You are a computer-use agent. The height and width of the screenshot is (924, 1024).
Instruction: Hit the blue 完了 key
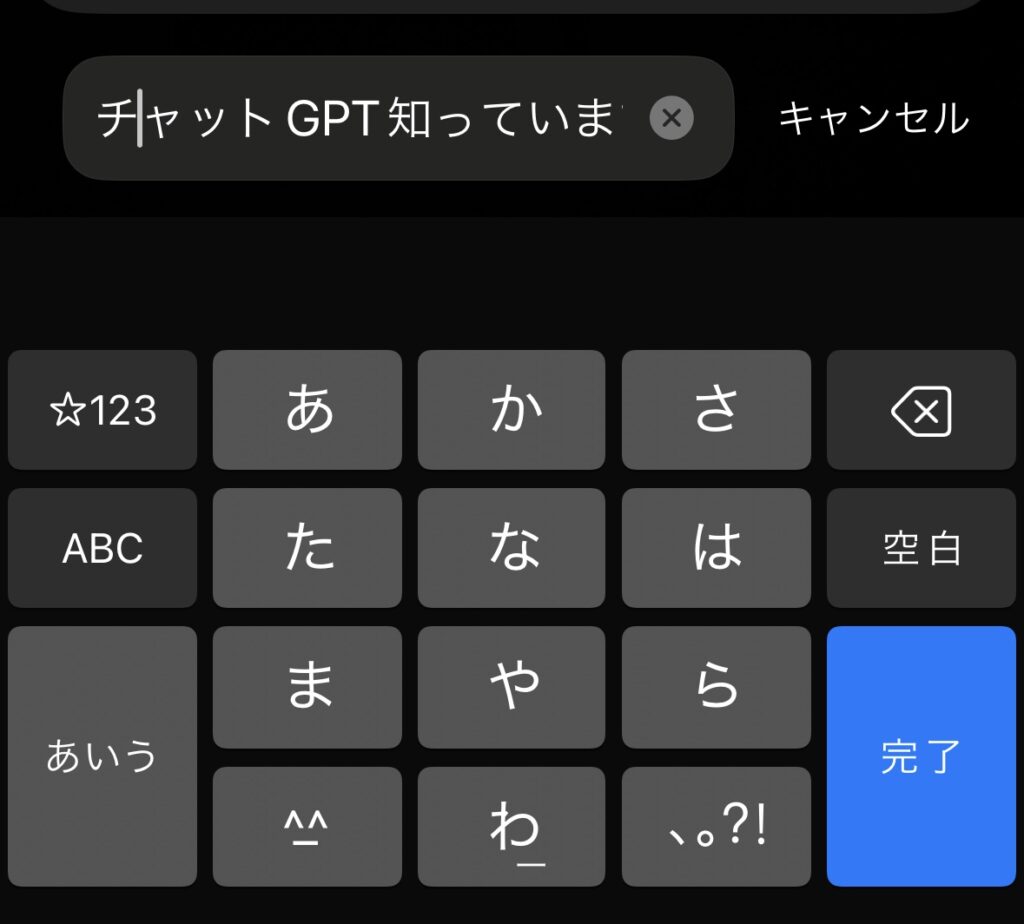click(x=920, y=756)
